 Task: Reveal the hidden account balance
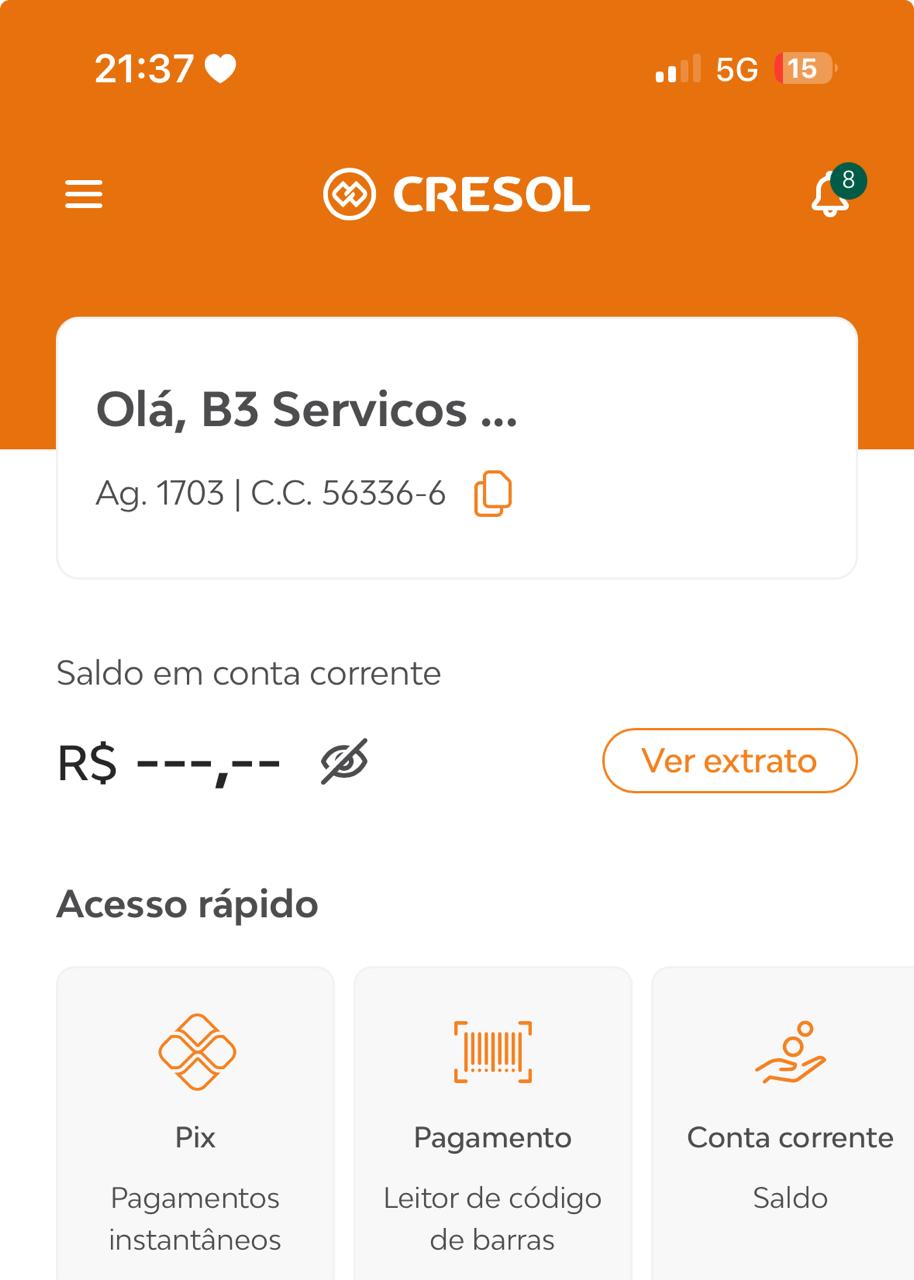point(344,762)
